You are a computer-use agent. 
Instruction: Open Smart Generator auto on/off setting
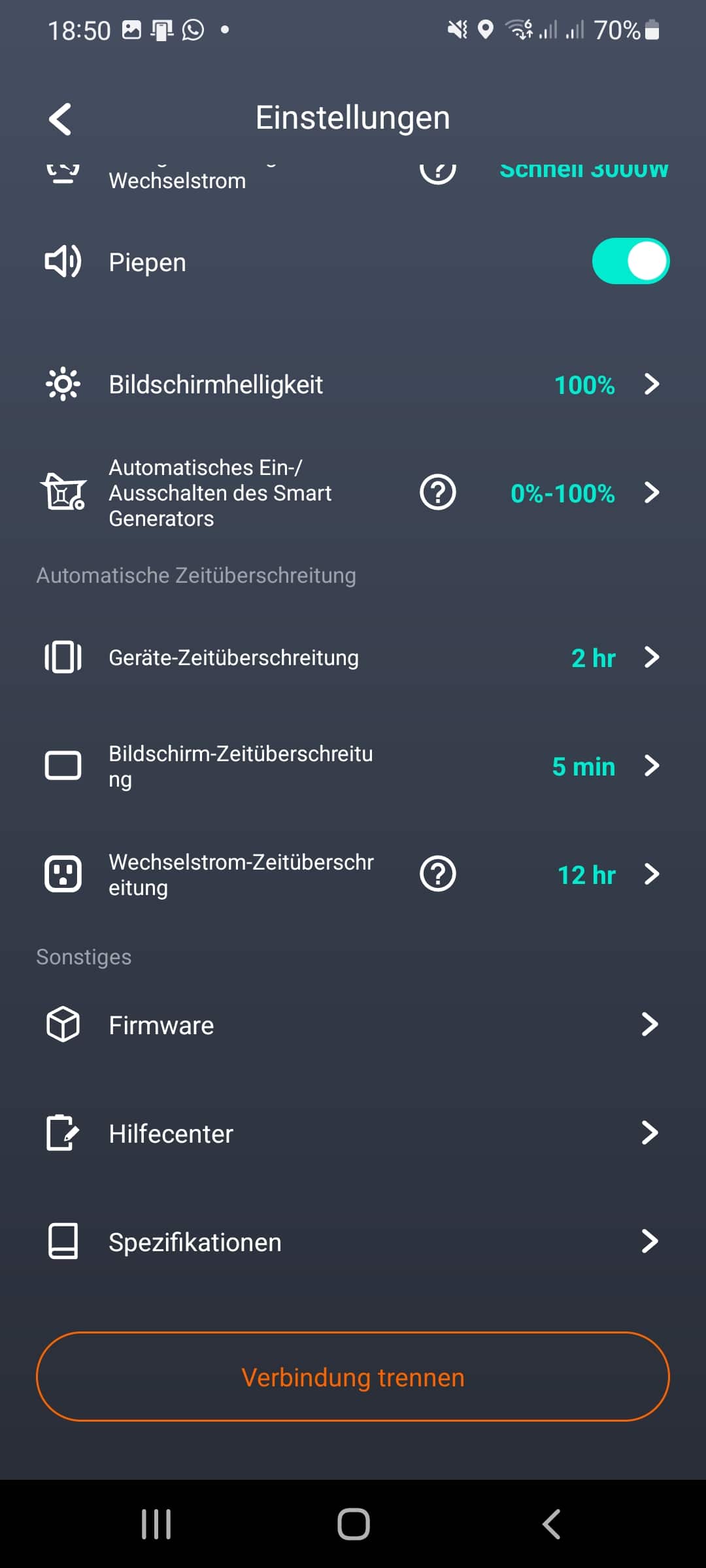tap(562, 493)
